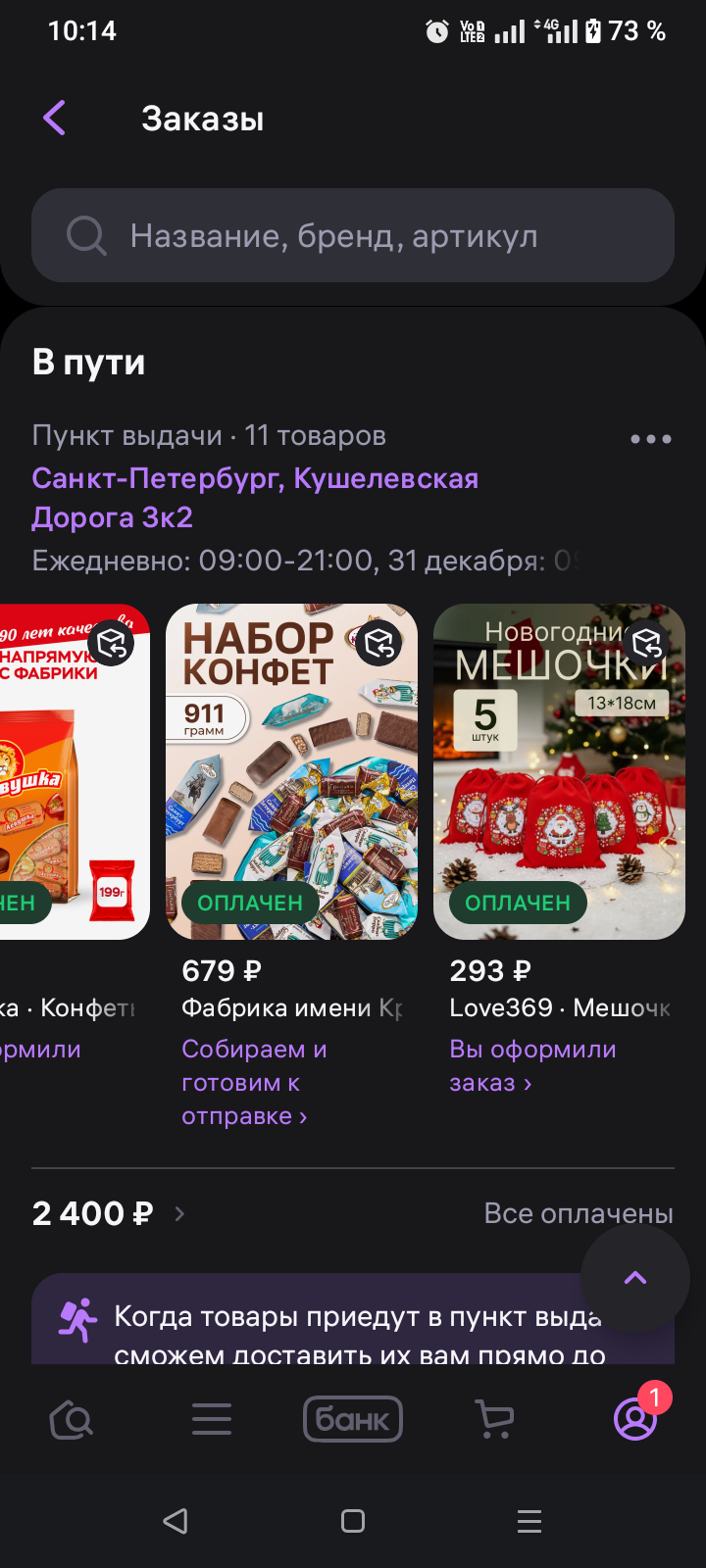Open the Новогодние мешочки product card
Screen dimensions: 706x1568
[559, 771]
